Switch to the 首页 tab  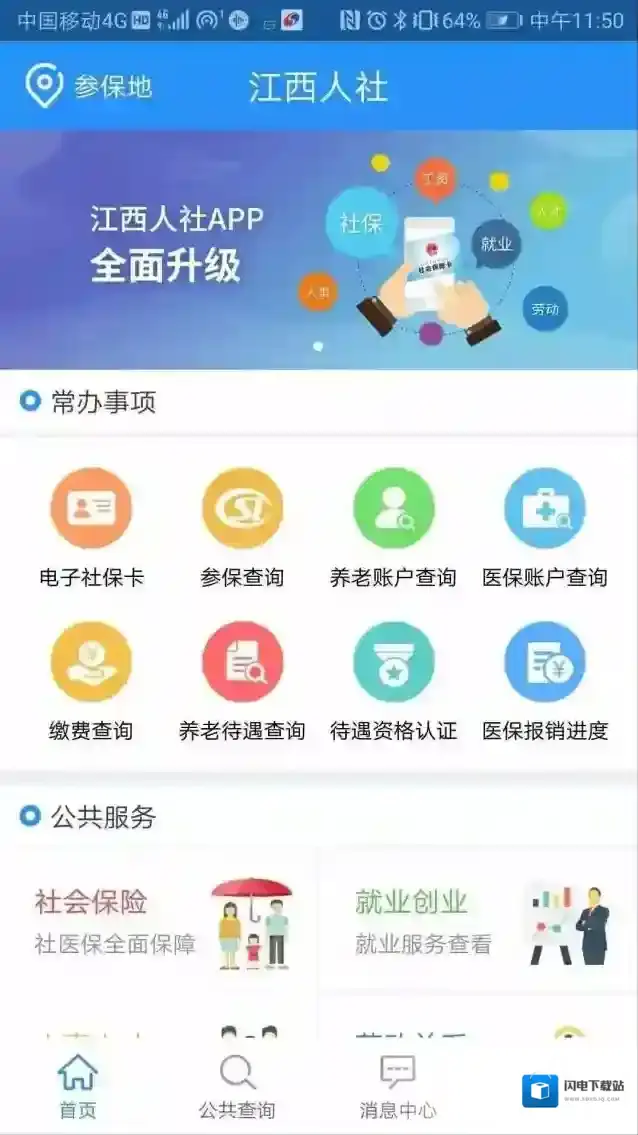tap(78, 1087)
